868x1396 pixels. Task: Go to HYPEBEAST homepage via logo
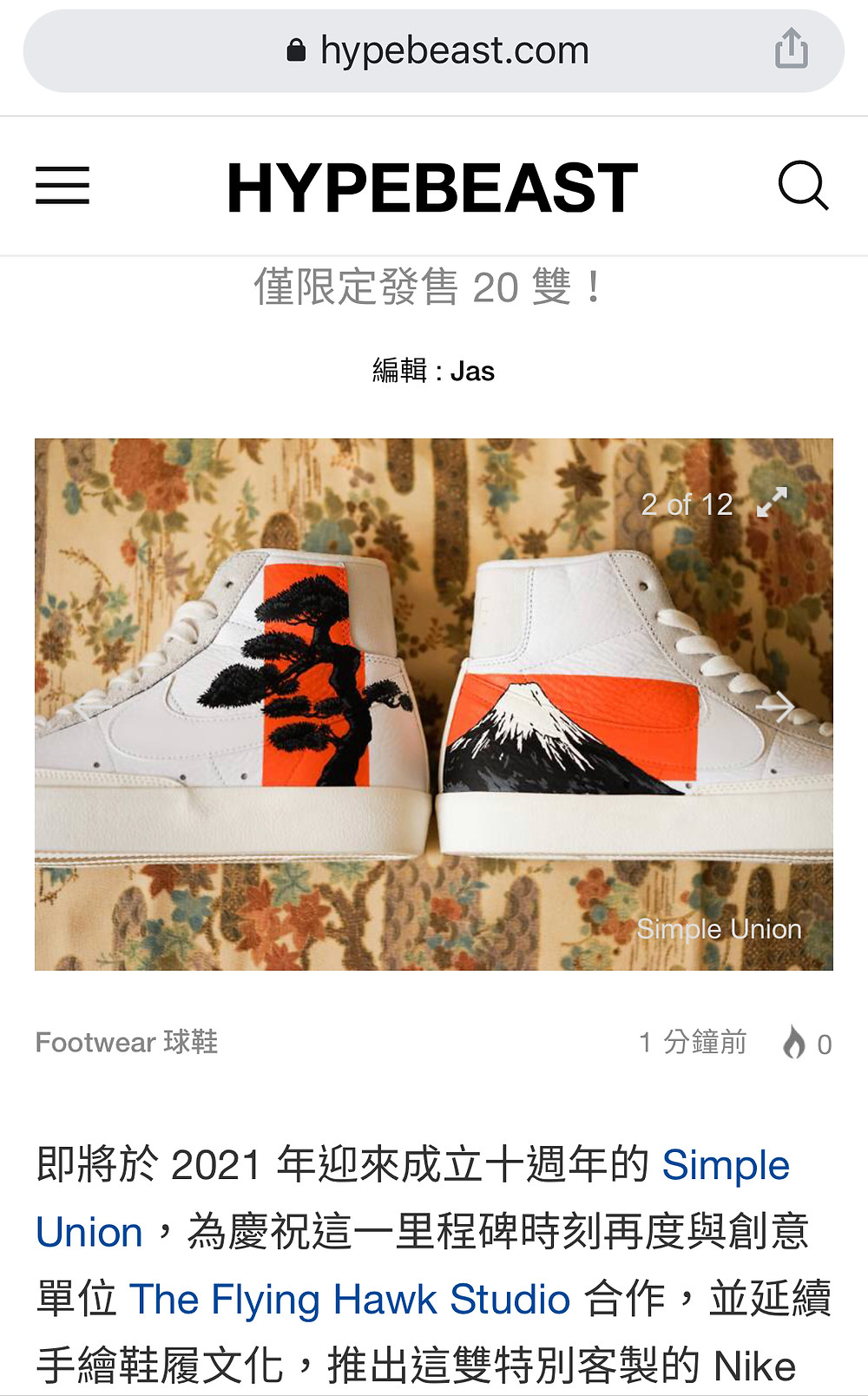[432, 188]
